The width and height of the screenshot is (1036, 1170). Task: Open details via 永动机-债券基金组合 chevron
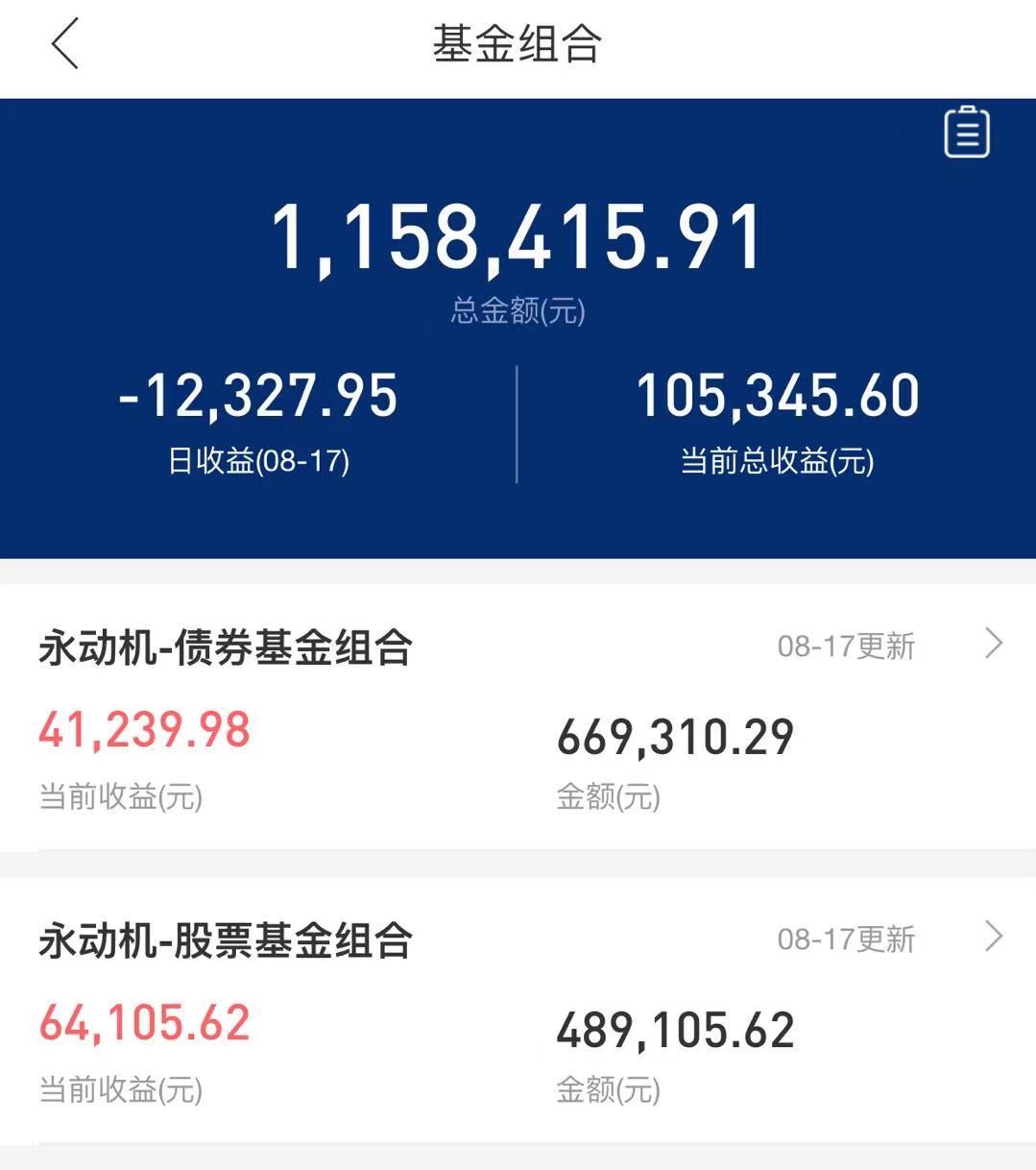(x=994, y=644)
